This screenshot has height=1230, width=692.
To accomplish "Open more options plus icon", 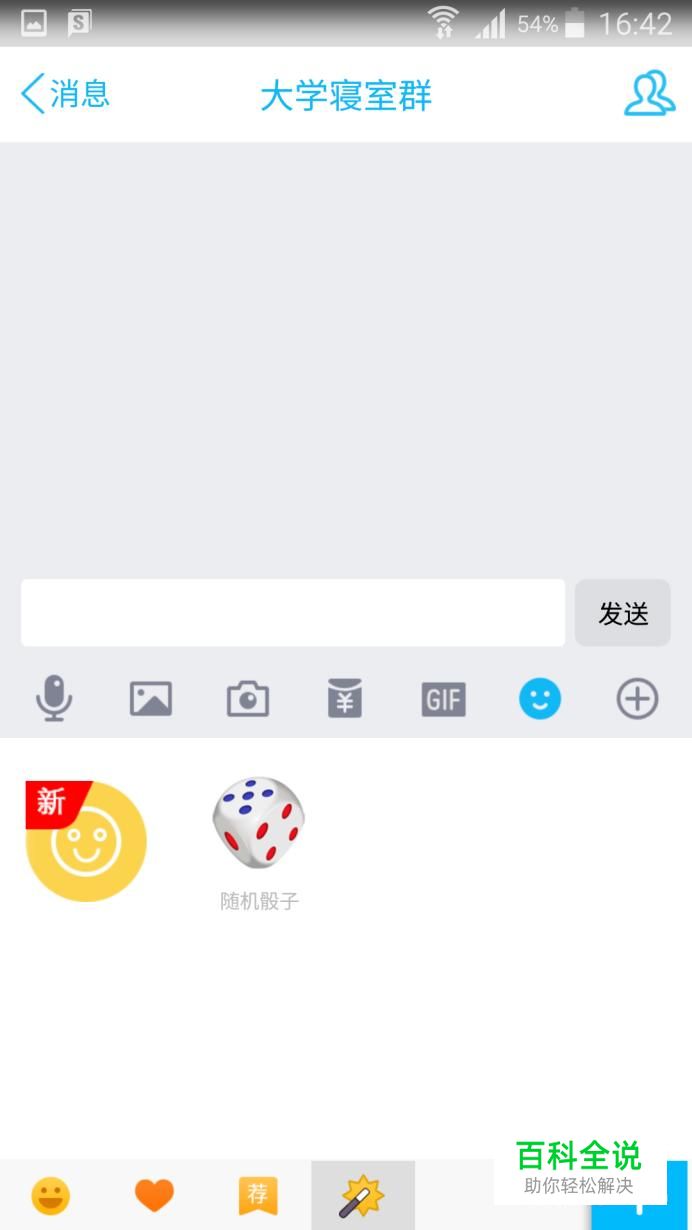I will (x=637, y=699).
